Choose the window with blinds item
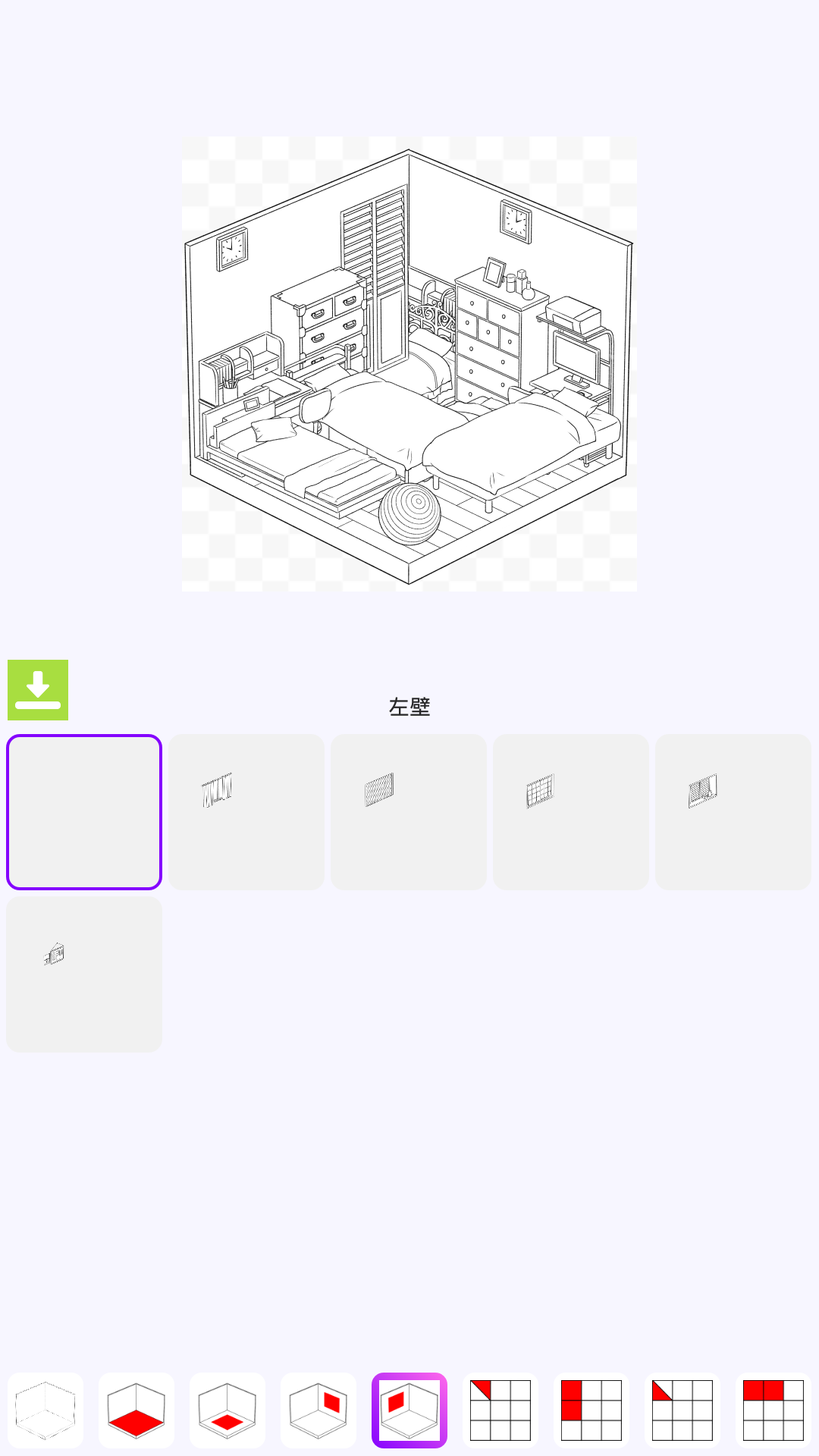819x1456 pixels. 733,812
